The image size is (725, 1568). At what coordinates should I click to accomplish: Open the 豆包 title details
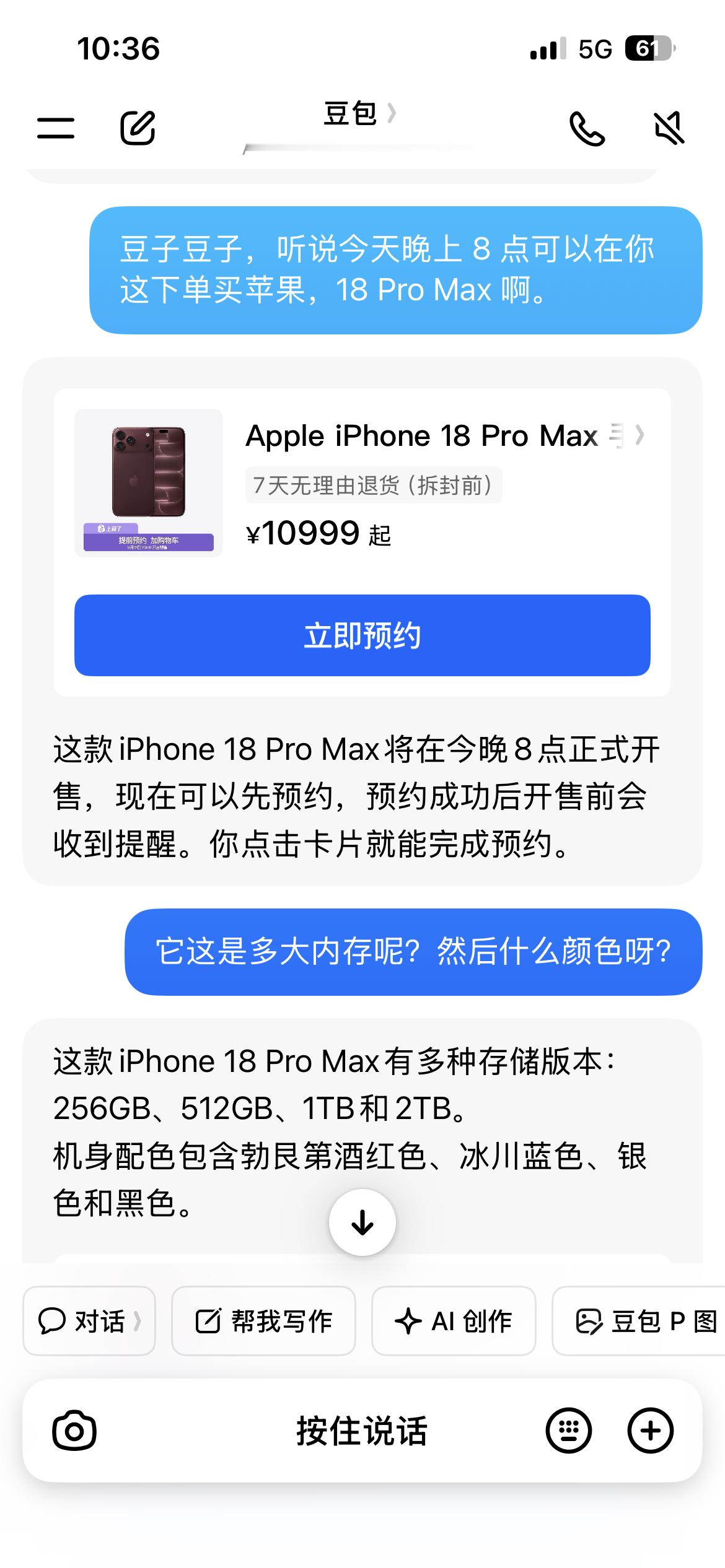(359, 114)
